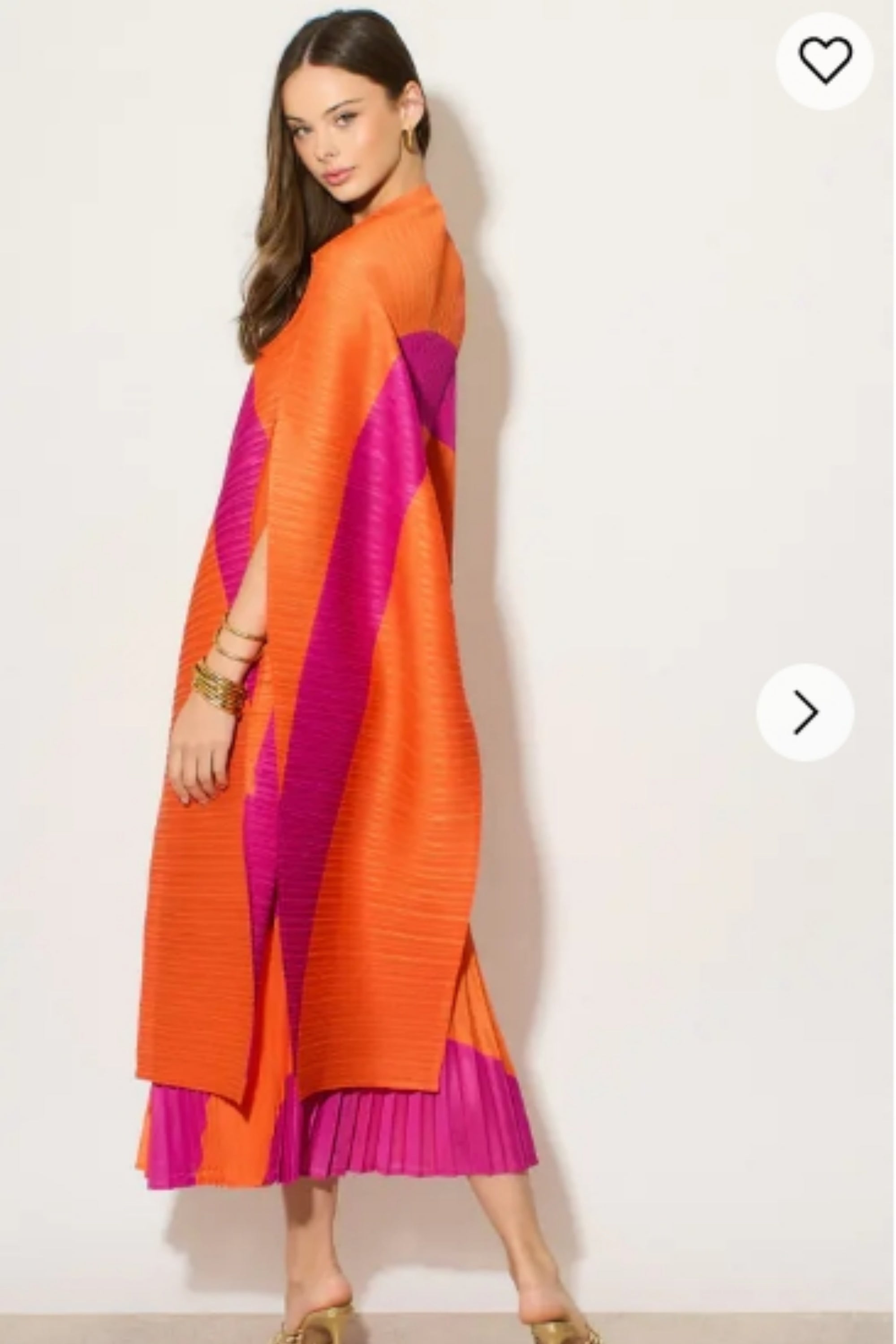Add this dress to favorites with the heart
This screenshot has width=896, height=1344.
[825, 60]
